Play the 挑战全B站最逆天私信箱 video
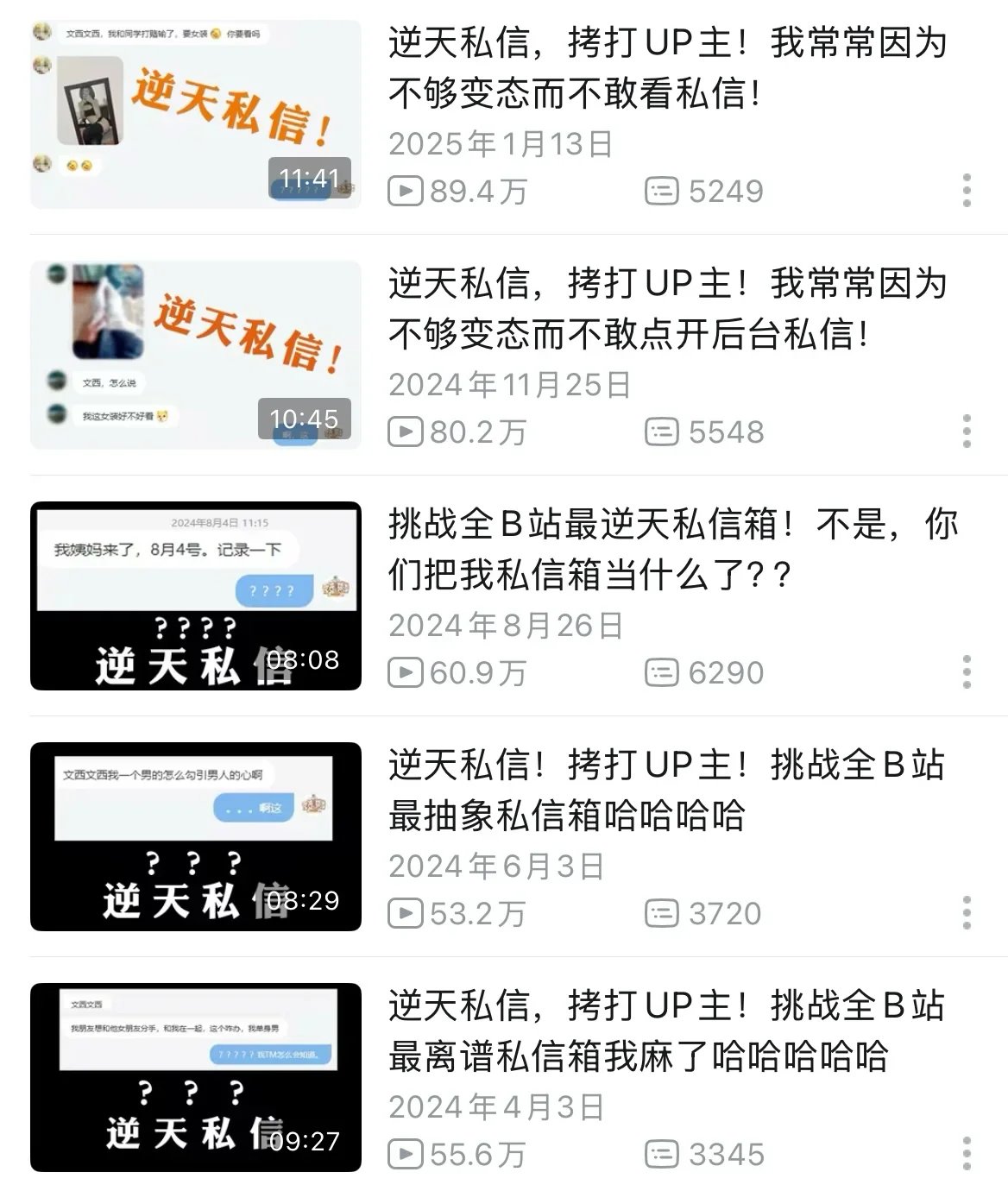 point(196,595)
